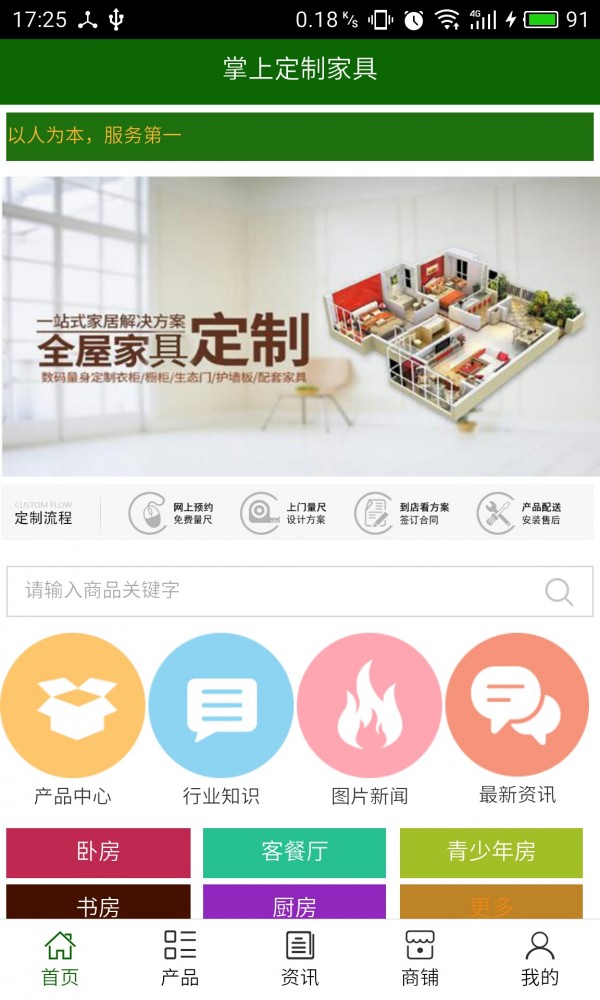This screenshot has height=1000, width=600.
Task: Select the 厨房 category
Action: pyautogui.click(x=294, y=903)
